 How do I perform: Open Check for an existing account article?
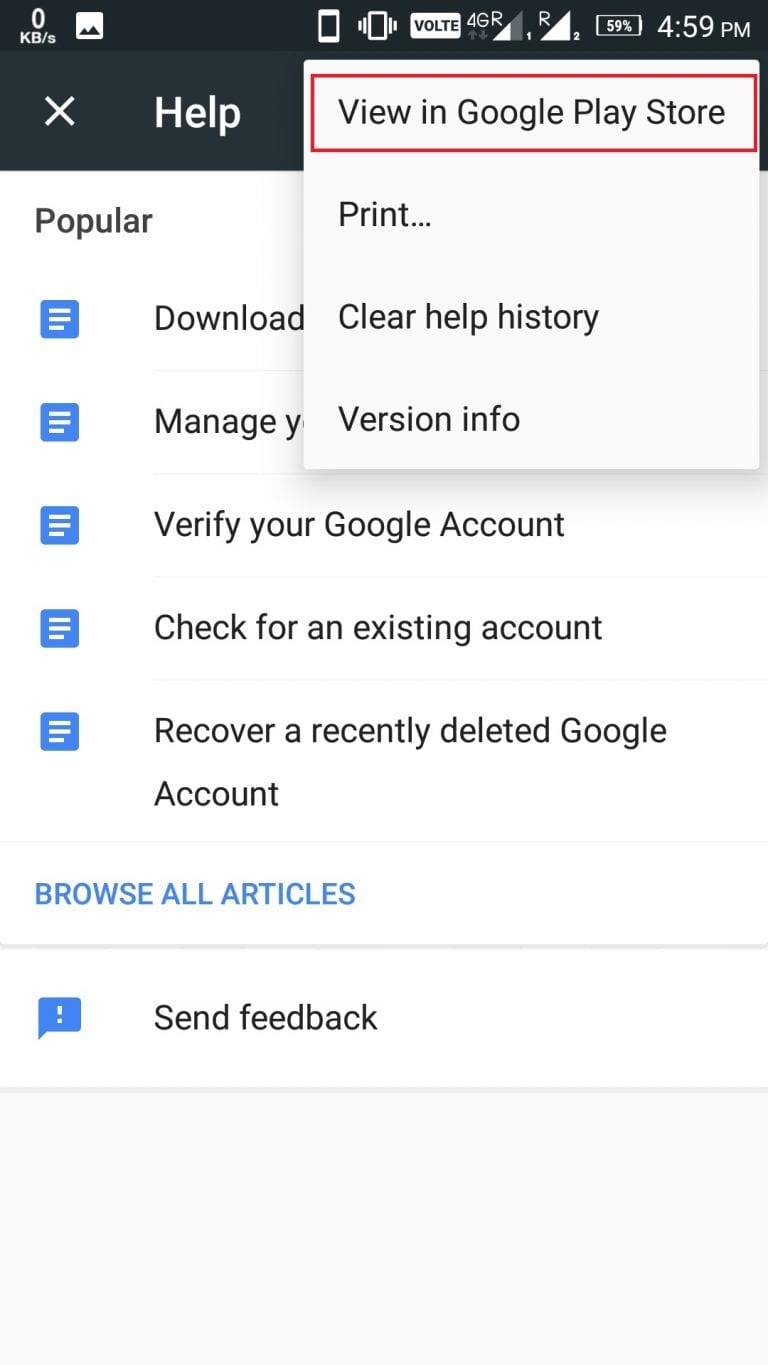pyautogui.click(x=384, y=628)
